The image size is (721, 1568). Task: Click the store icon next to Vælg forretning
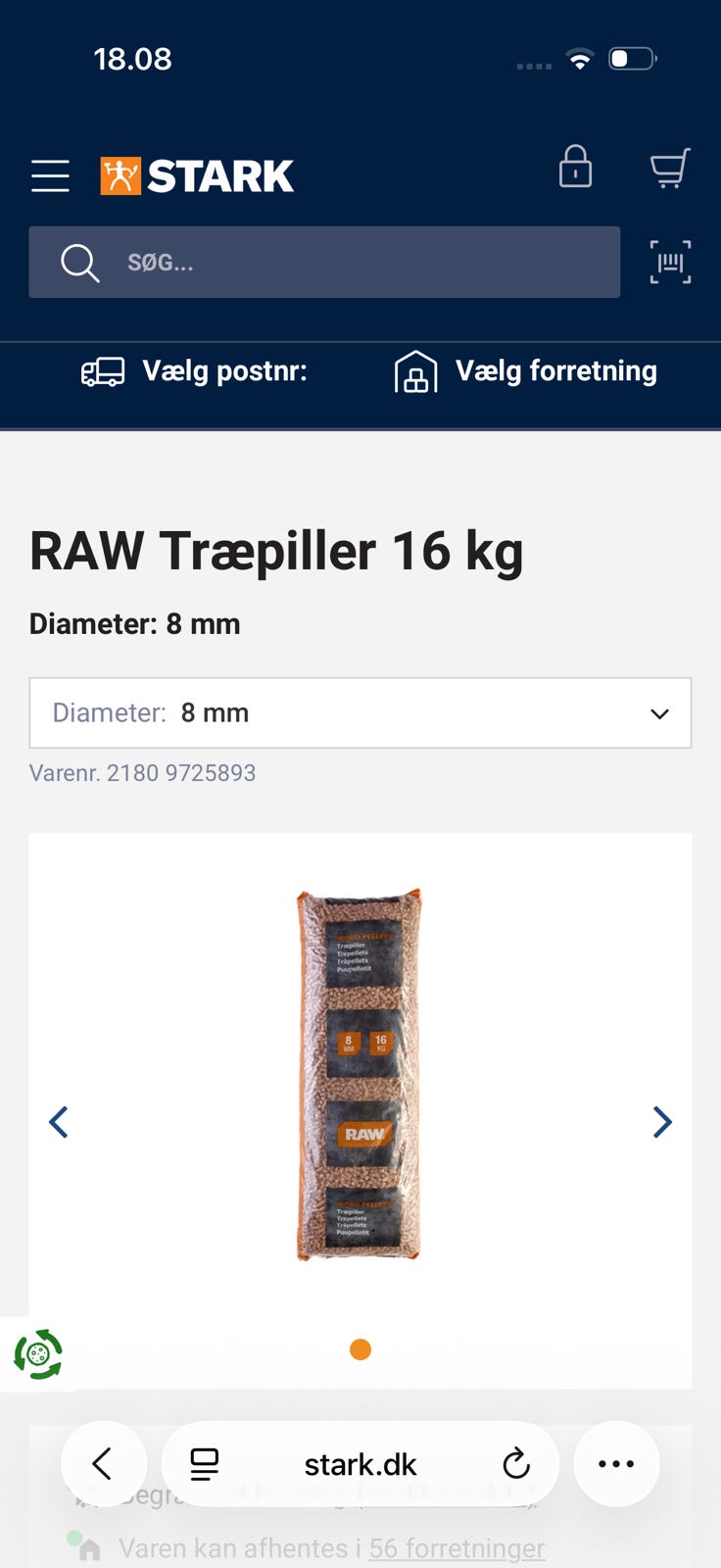[414, 372]
